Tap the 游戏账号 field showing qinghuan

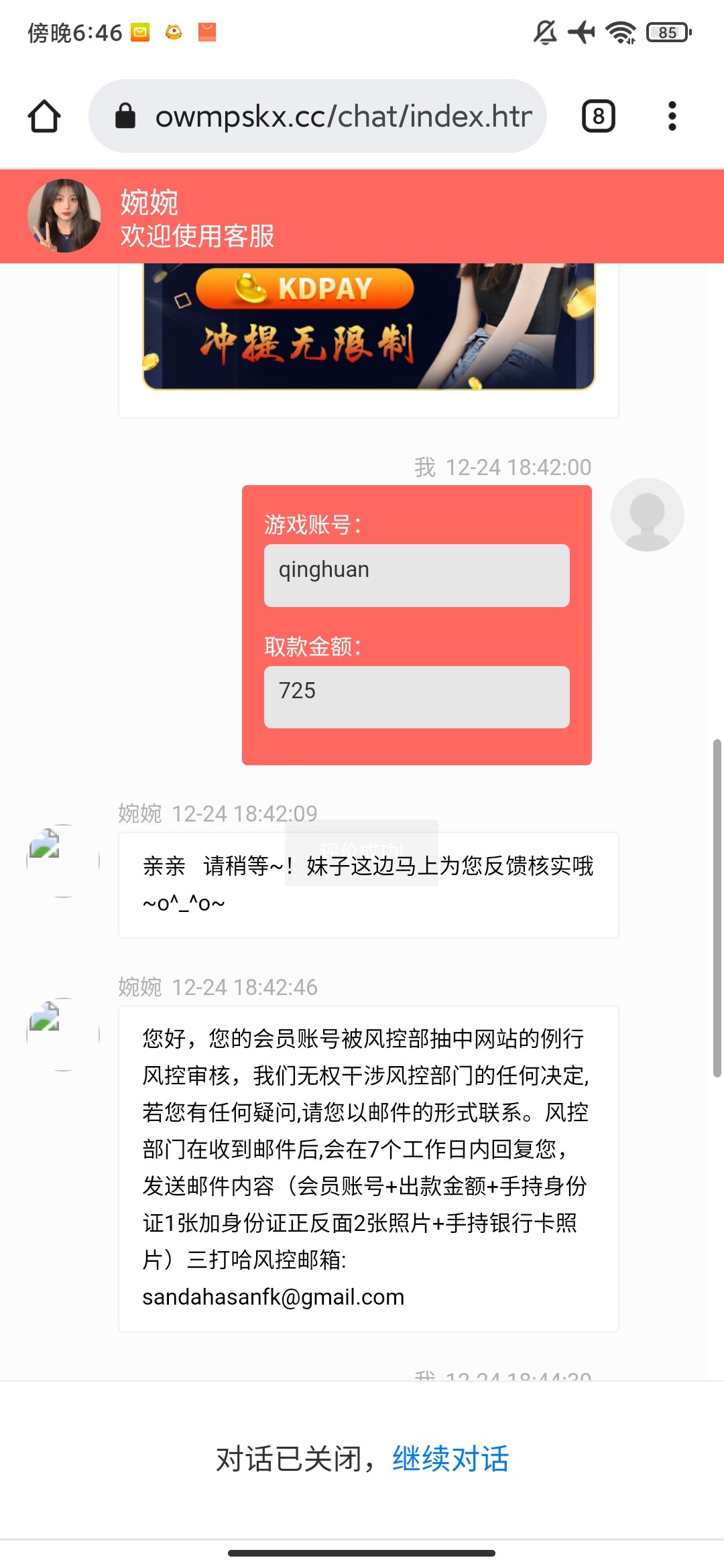[x=416, y=576]
